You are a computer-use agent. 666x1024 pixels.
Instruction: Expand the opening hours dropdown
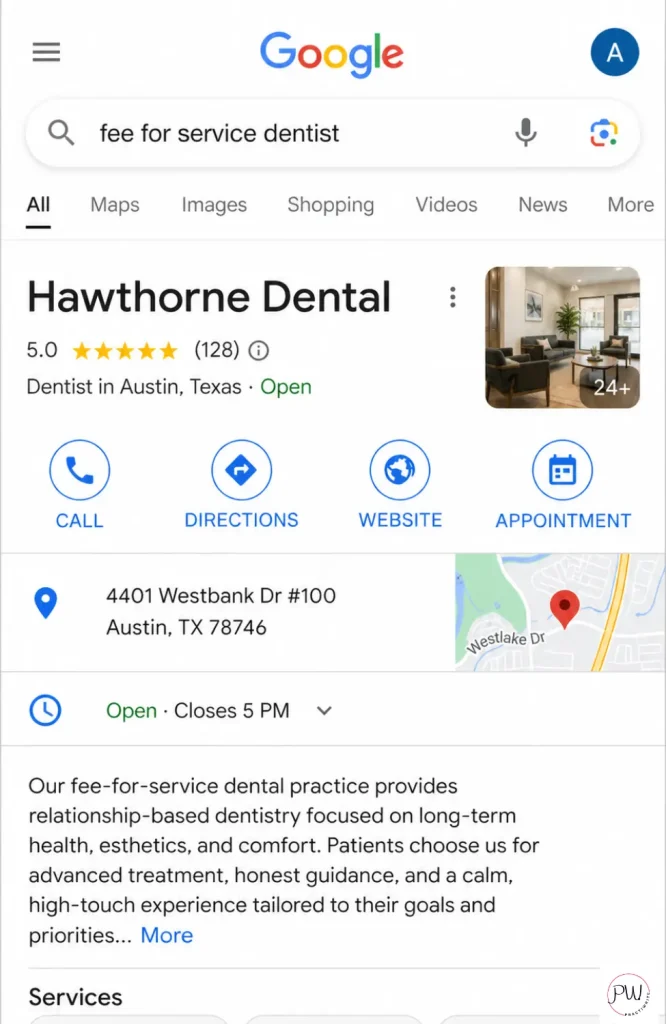[323, 711]
